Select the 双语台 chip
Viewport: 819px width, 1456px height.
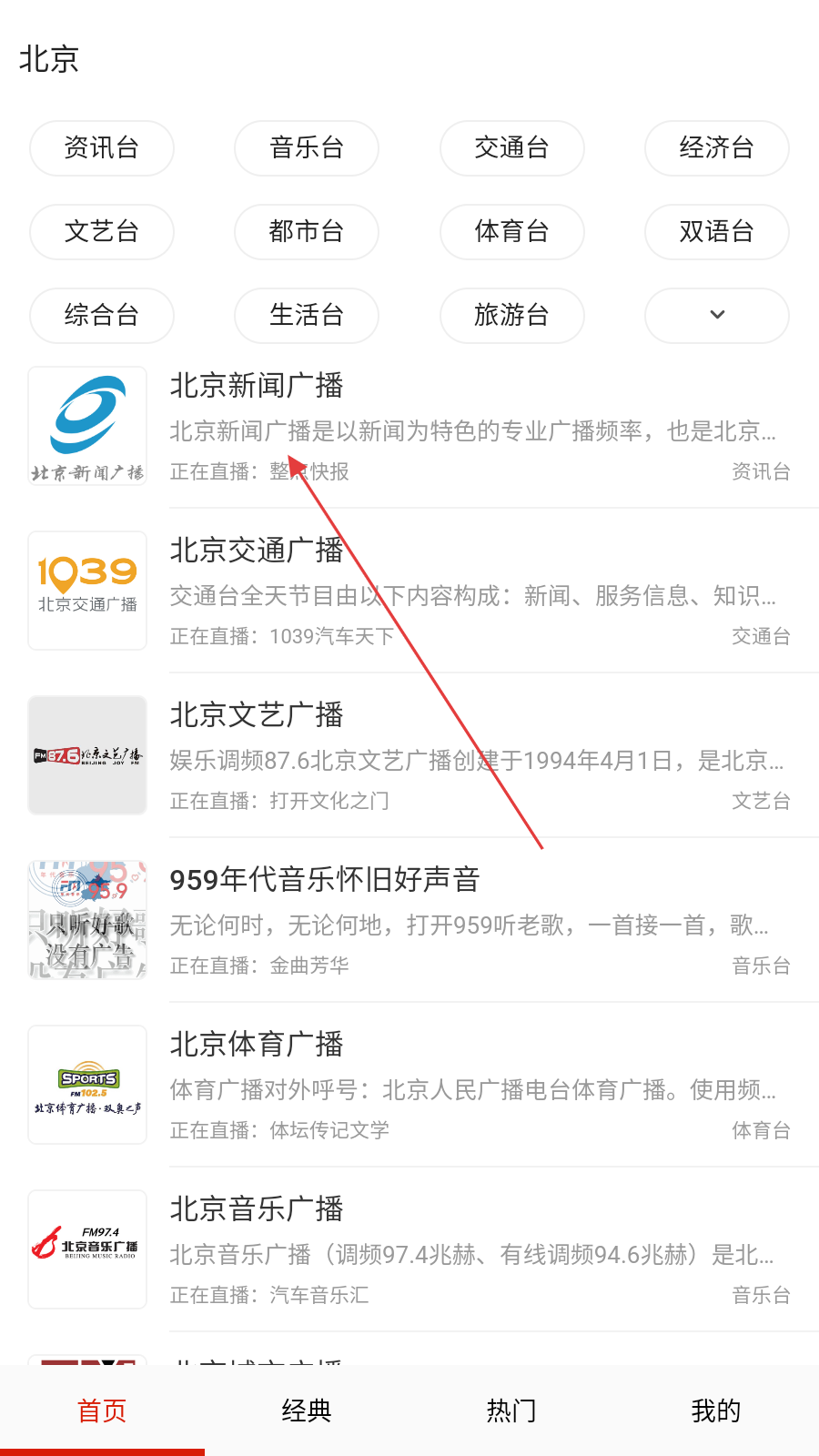716,232
